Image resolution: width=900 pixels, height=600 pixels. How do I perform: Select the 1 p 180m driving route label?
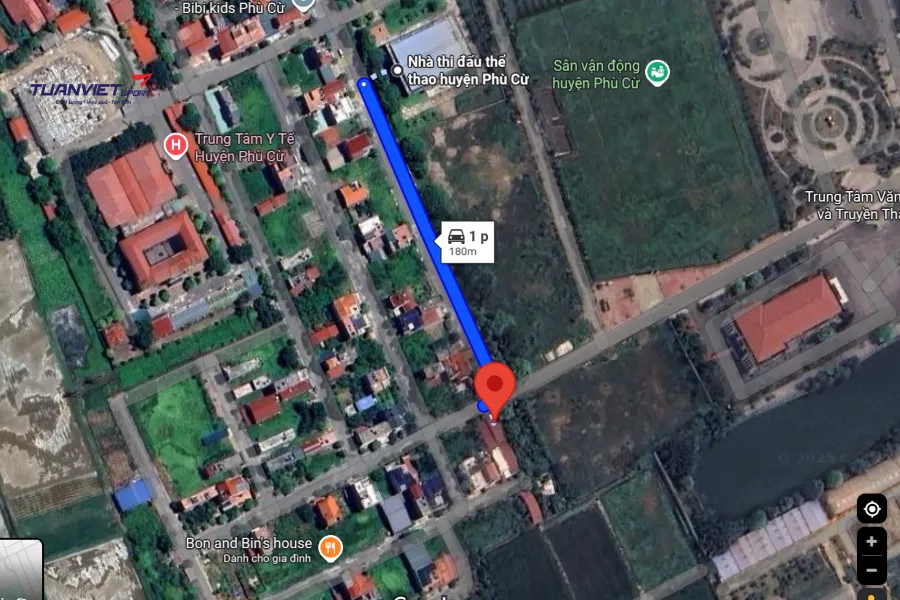pyautogui.click(x=465, y=241)
